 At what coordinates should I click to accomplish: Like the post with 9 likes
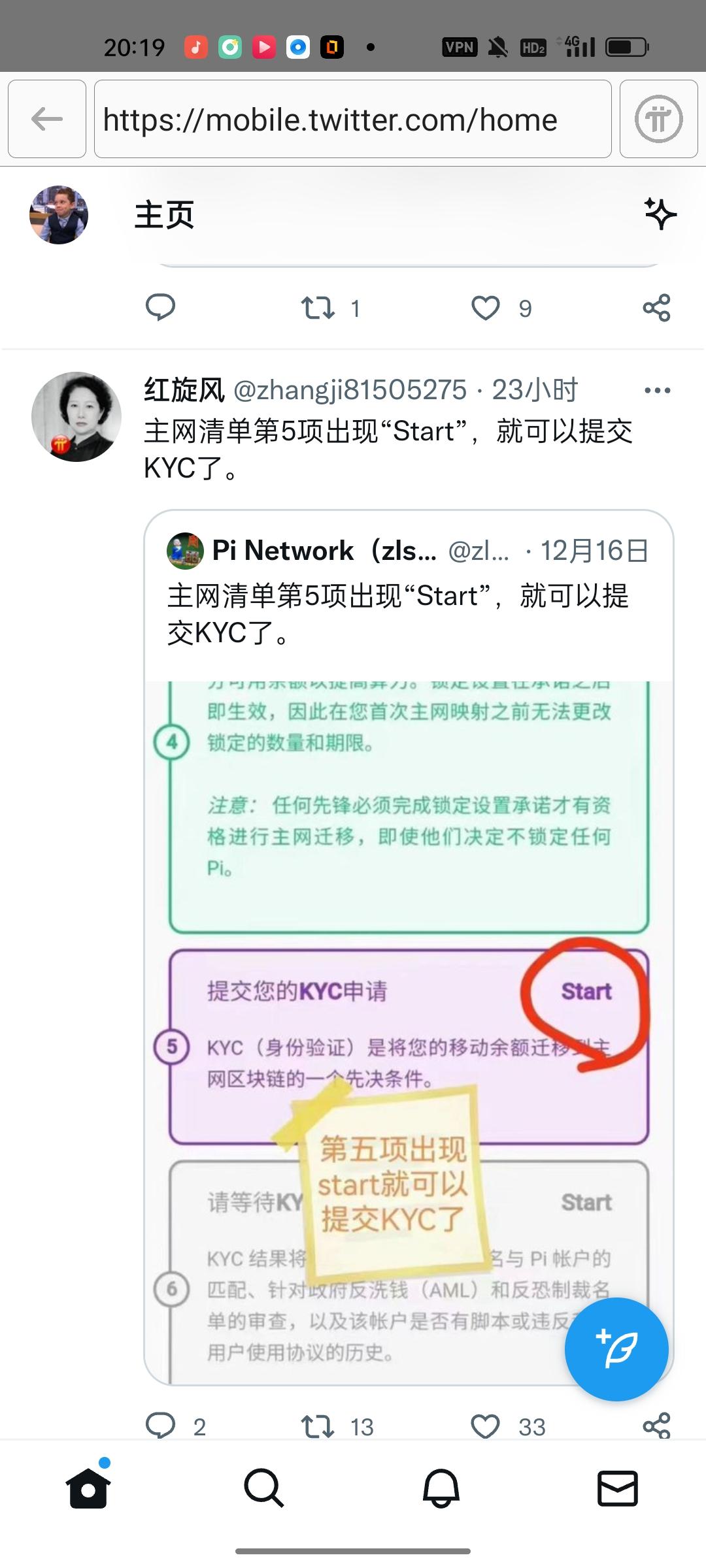[x=486, y=308]
